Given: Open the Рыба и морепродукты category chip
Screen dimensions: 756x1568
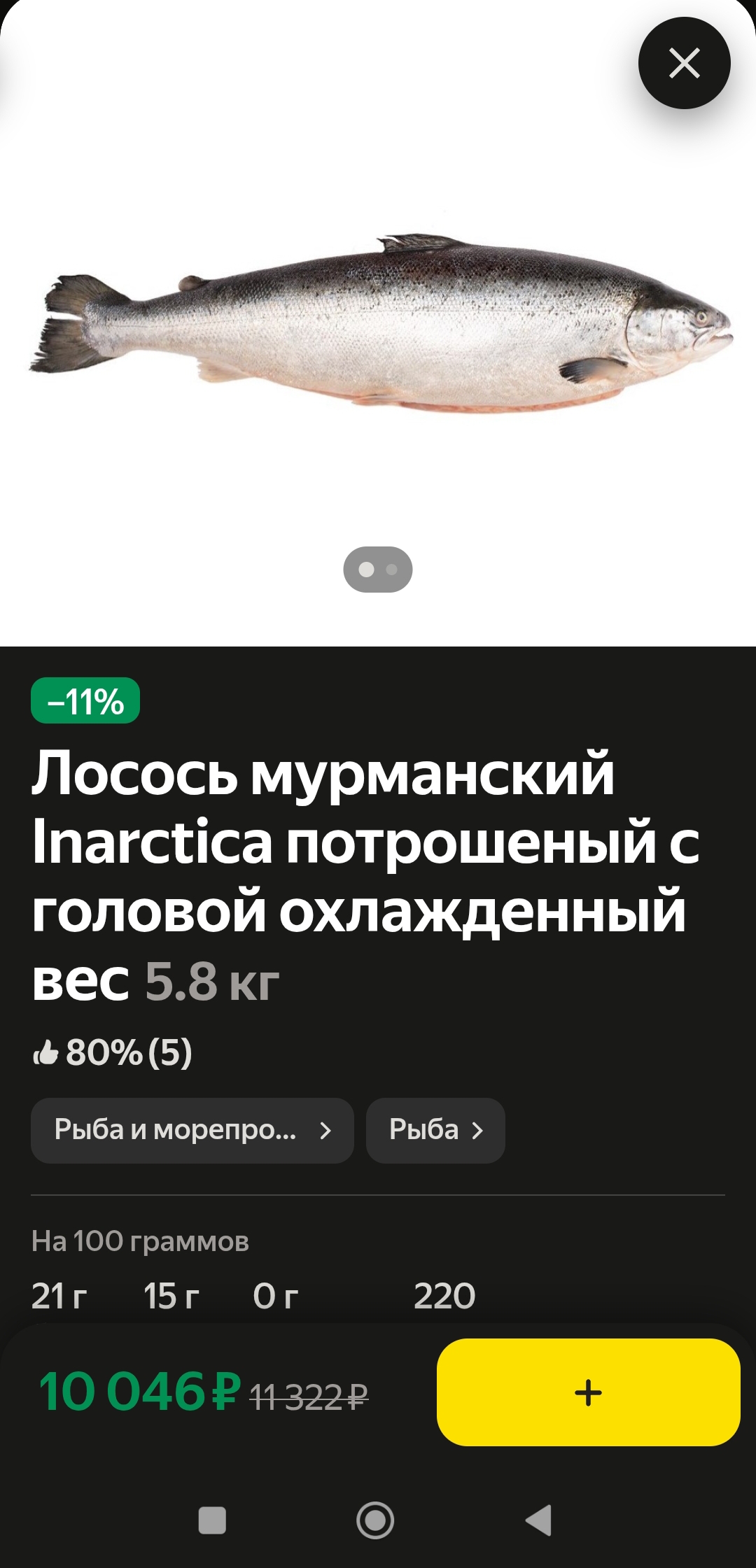Looking at the screenshot, I should 192,1130.
